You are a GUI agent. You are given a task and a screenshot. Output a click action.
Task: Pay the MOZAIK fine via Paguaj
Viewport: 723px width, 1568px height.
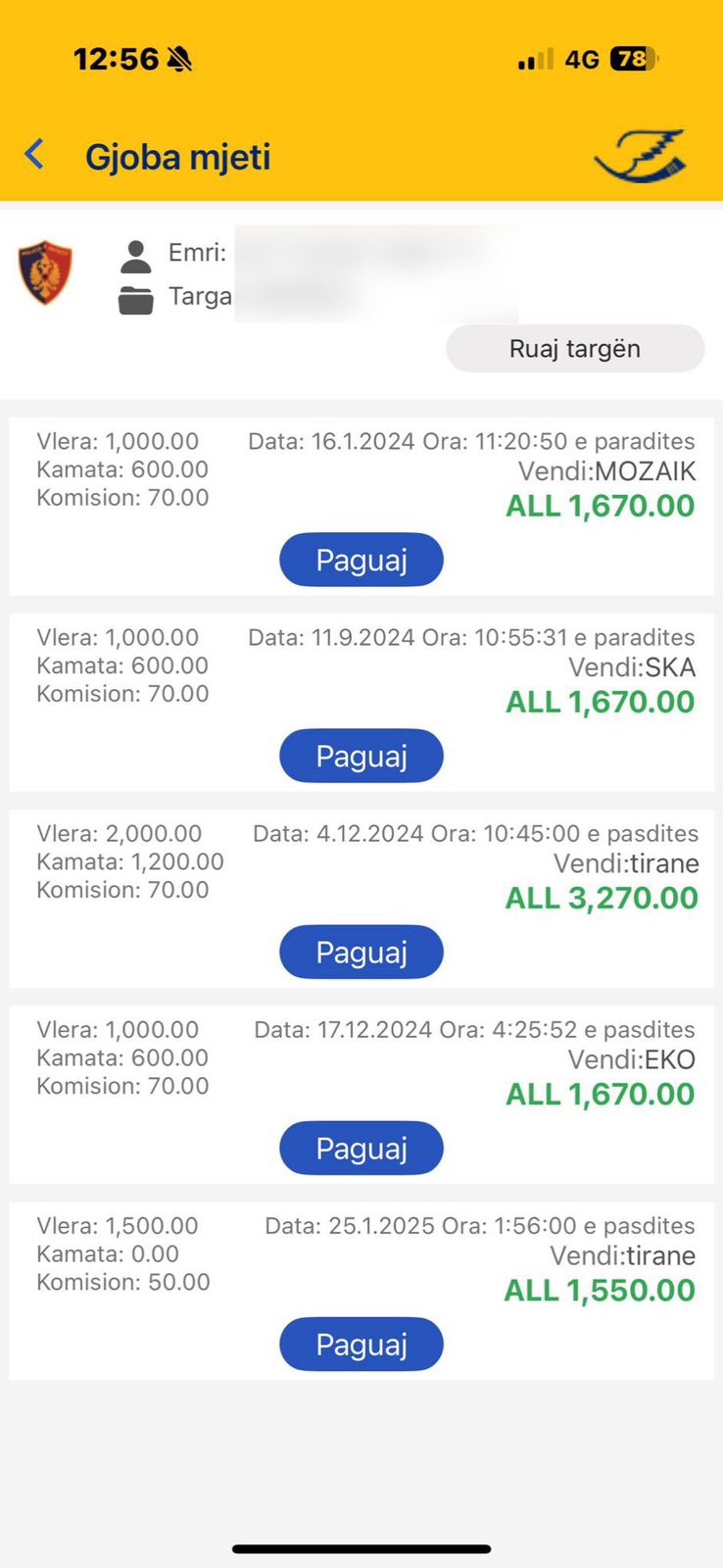(x=361, y=560)
